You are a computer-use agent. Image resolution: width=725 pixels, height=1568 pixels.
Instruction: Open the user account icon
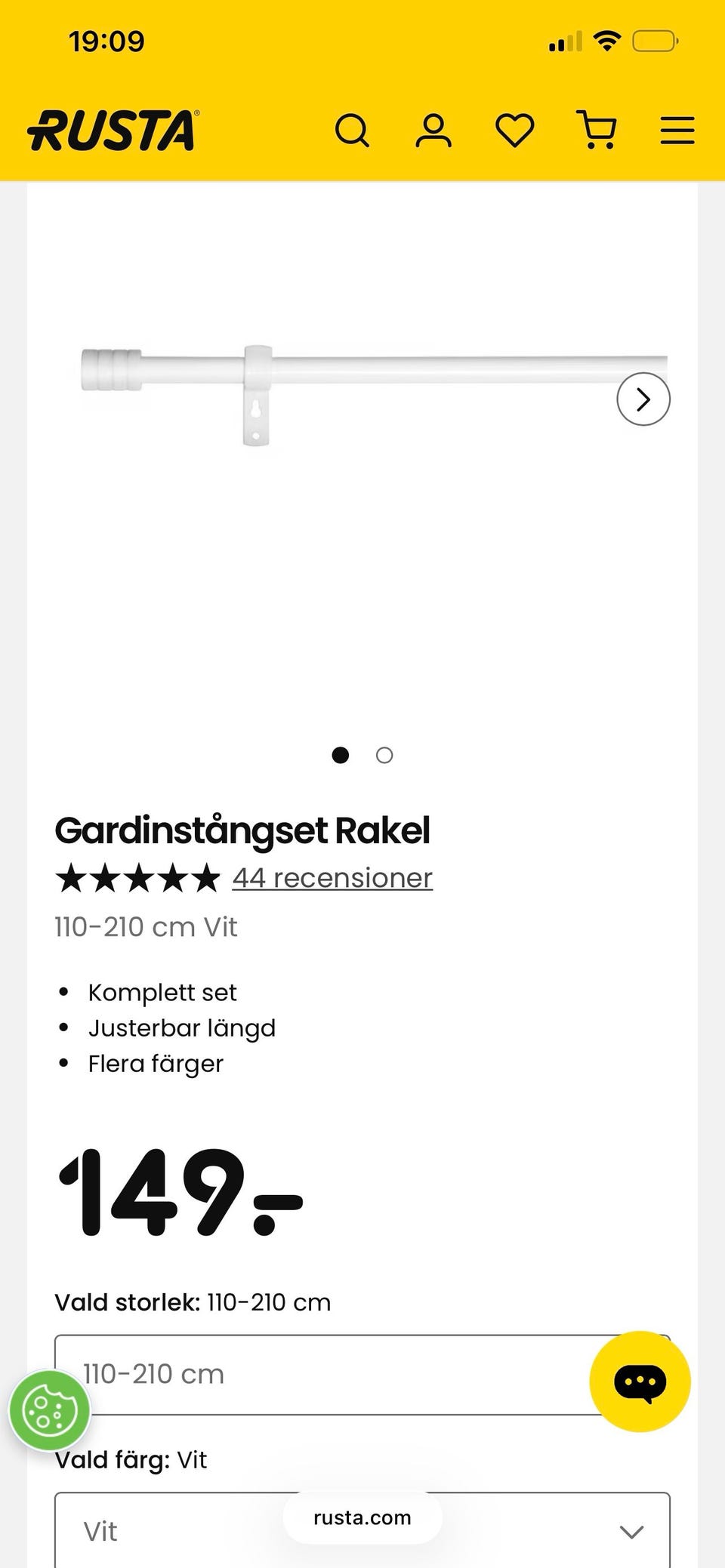(433, 131)
